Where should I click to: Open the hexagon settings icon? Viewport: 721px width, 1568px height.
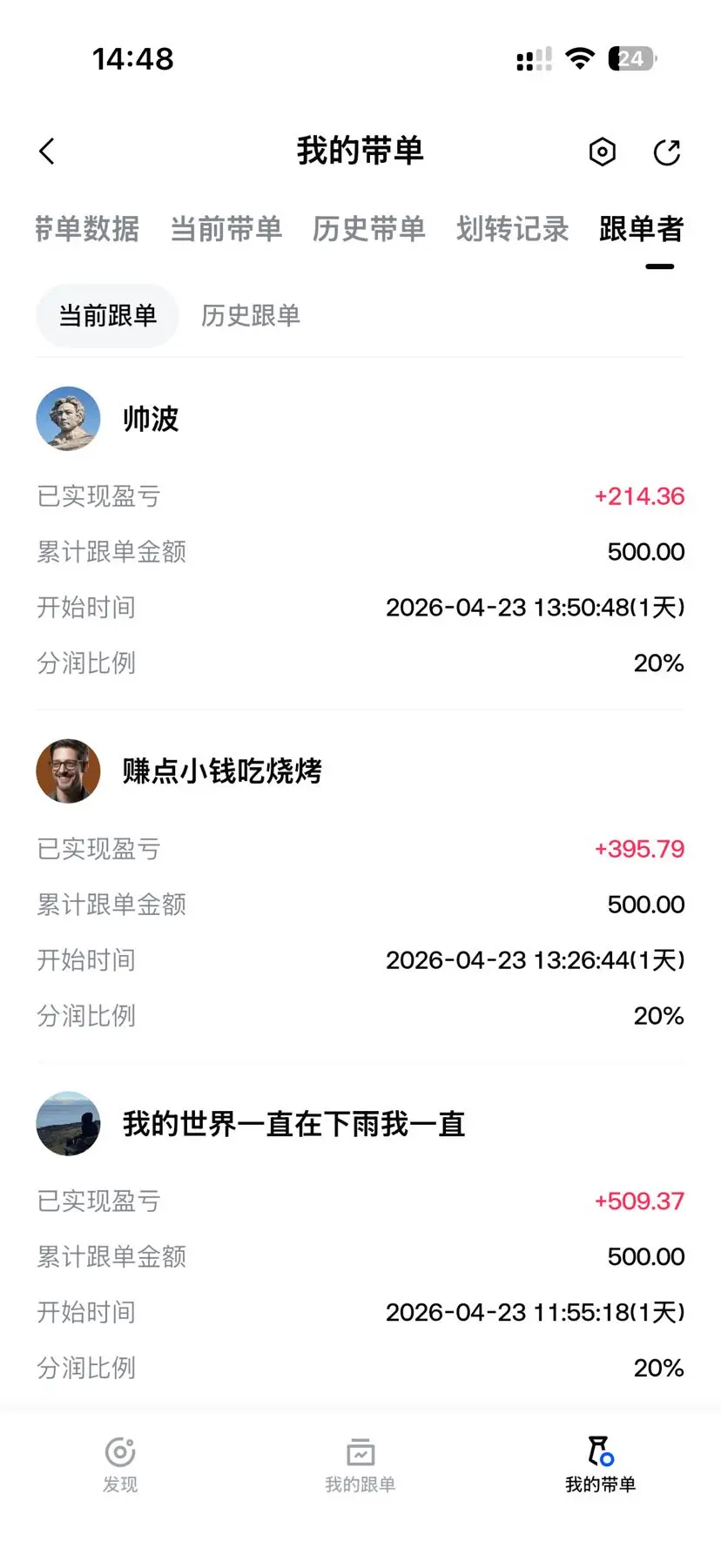pyautogui.click(x=602, y=152)
